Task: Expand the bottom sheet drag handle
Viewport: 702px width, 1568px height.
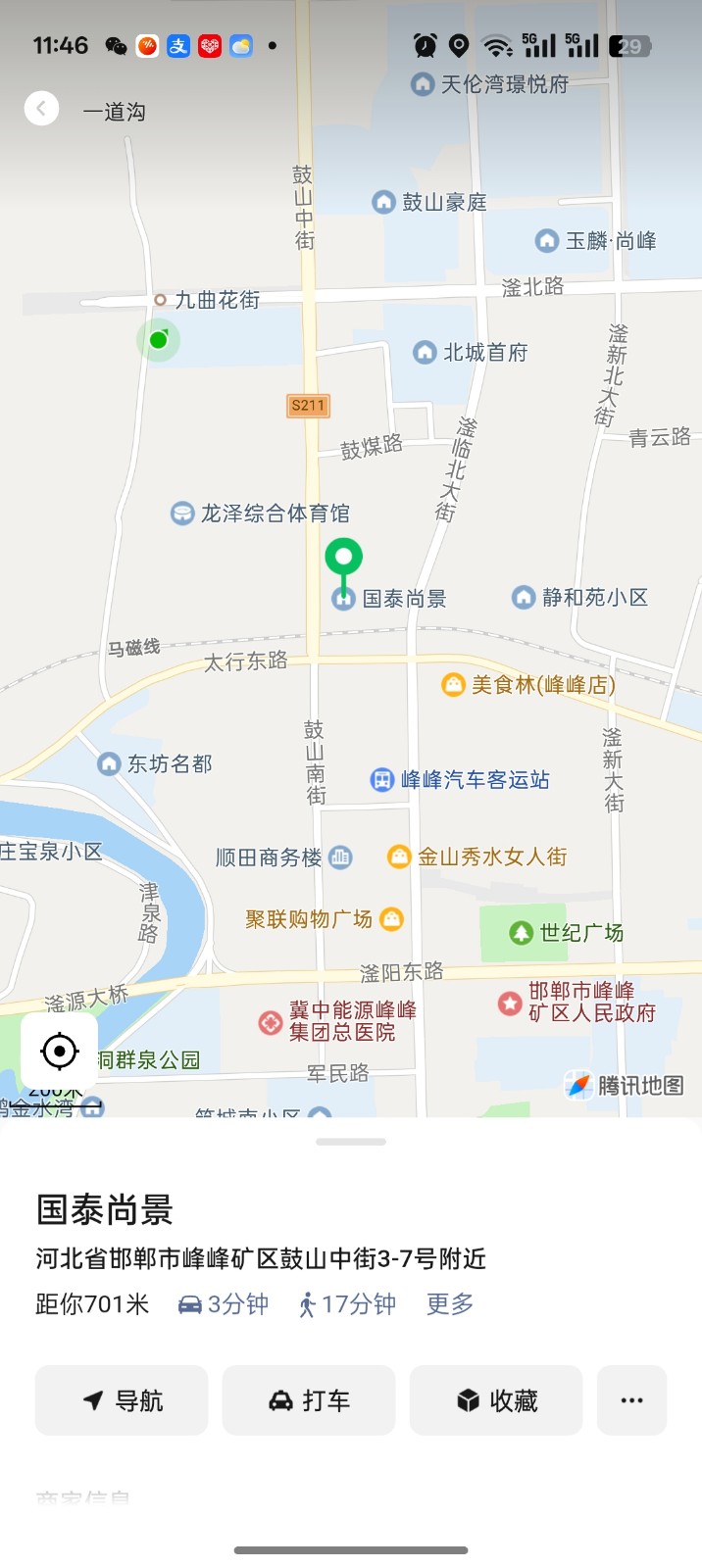Action: coord(351,1142)
